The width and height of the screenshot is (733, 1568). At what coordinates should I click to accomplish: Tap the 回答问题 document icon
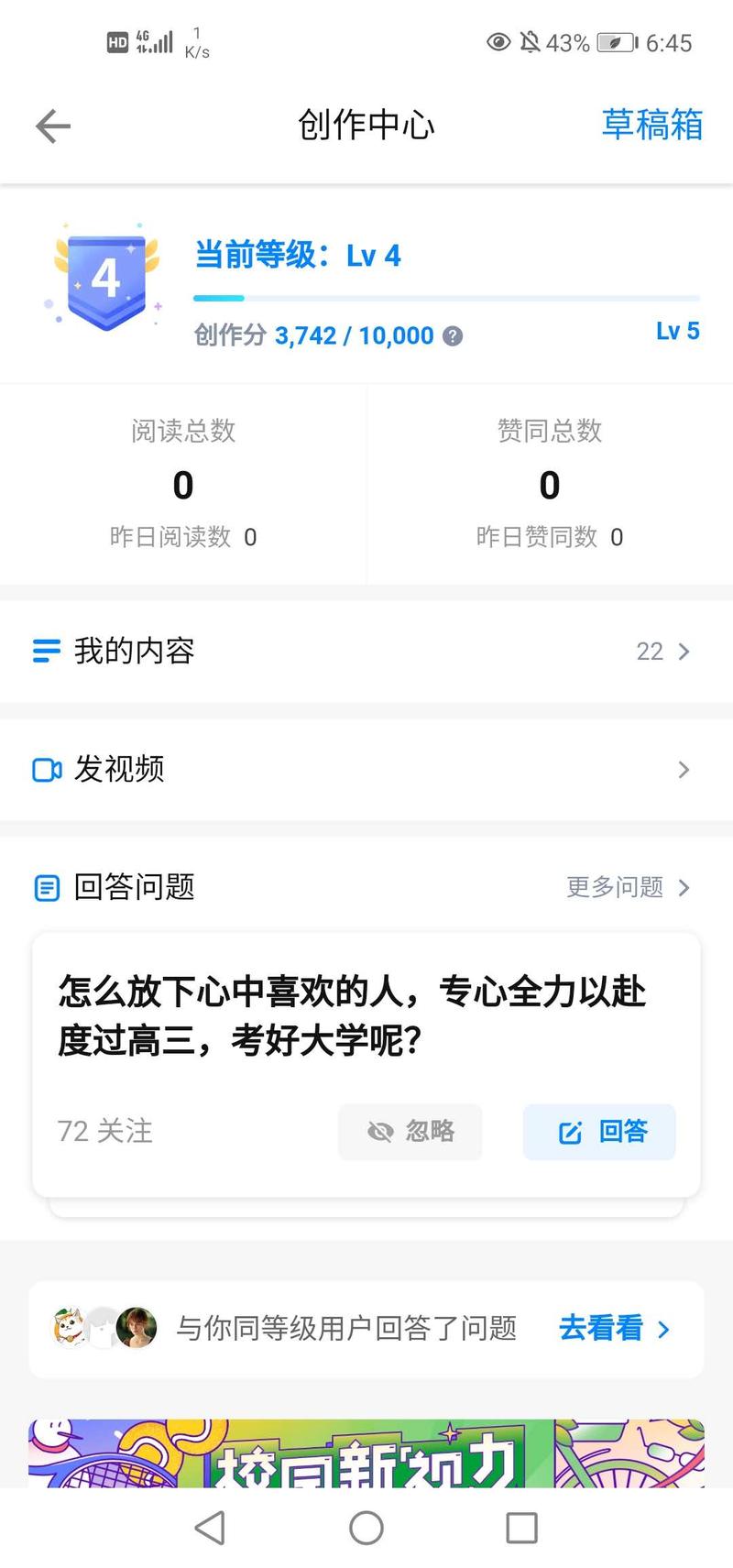(46, 886)
